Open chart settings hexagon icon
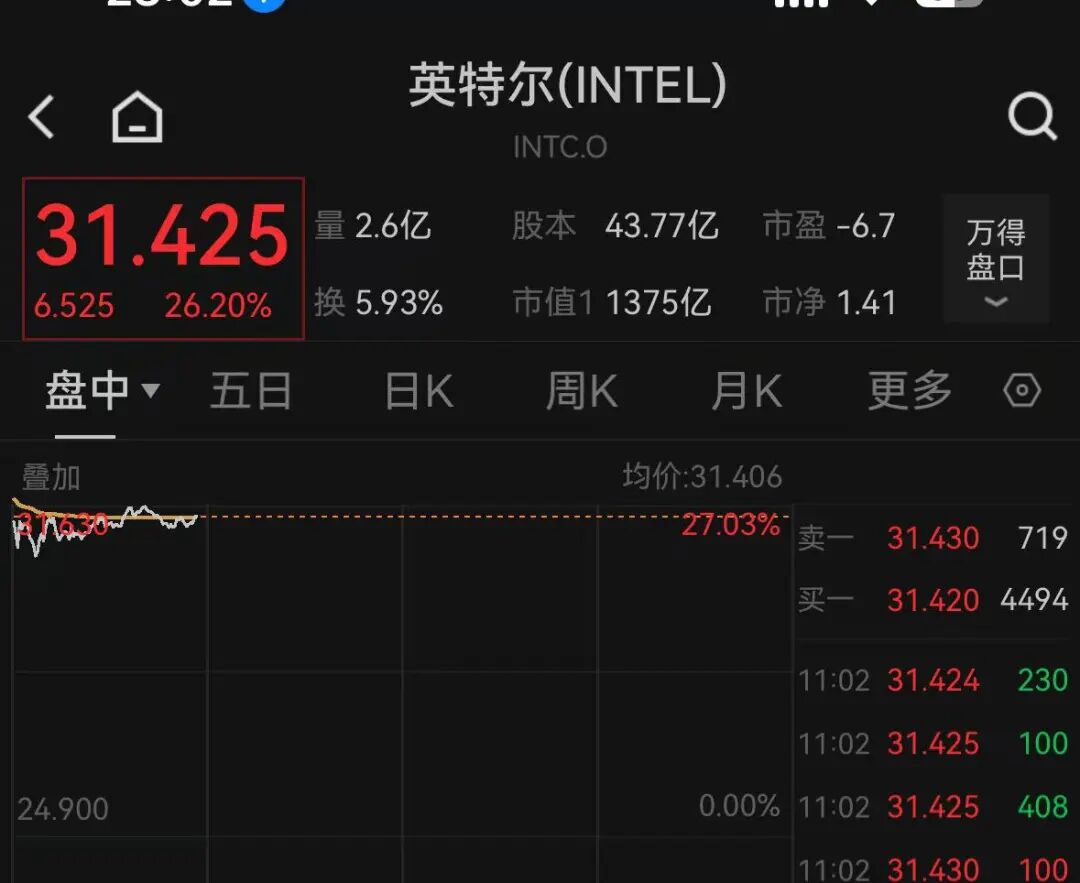1080x883 pixels. coord(1022,391)
